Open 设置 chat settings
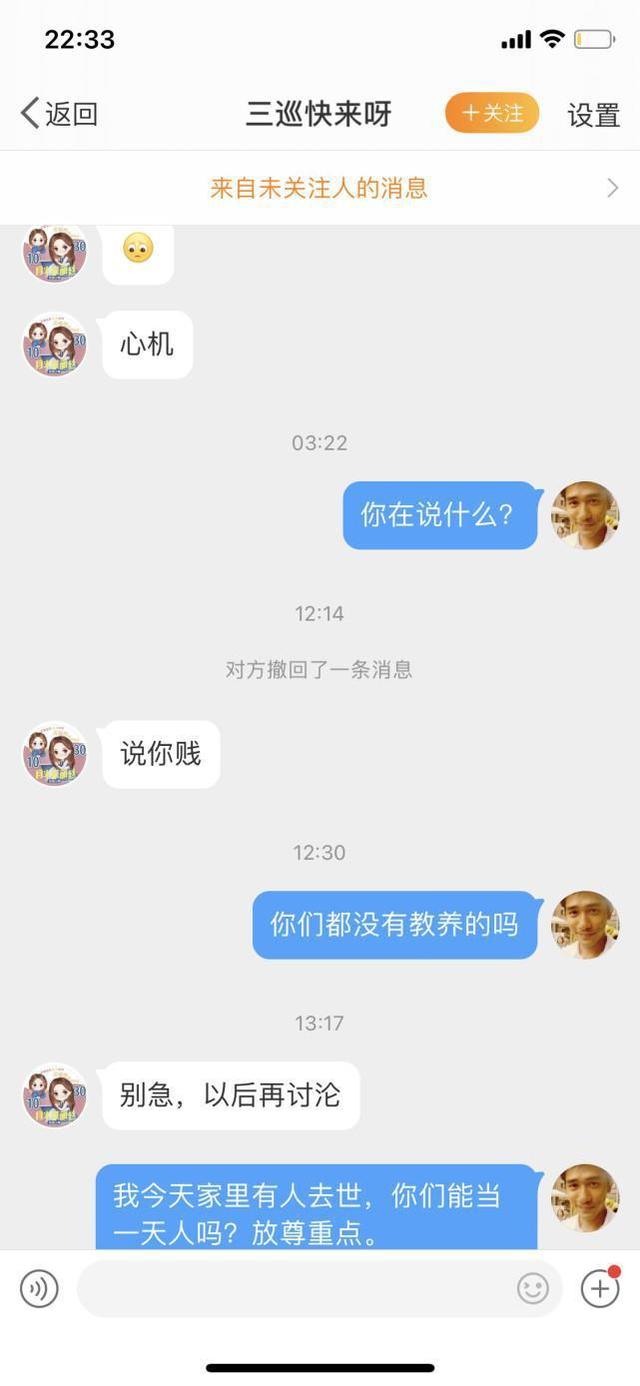Screen dimensions: 640x1386 click(594, 115)
